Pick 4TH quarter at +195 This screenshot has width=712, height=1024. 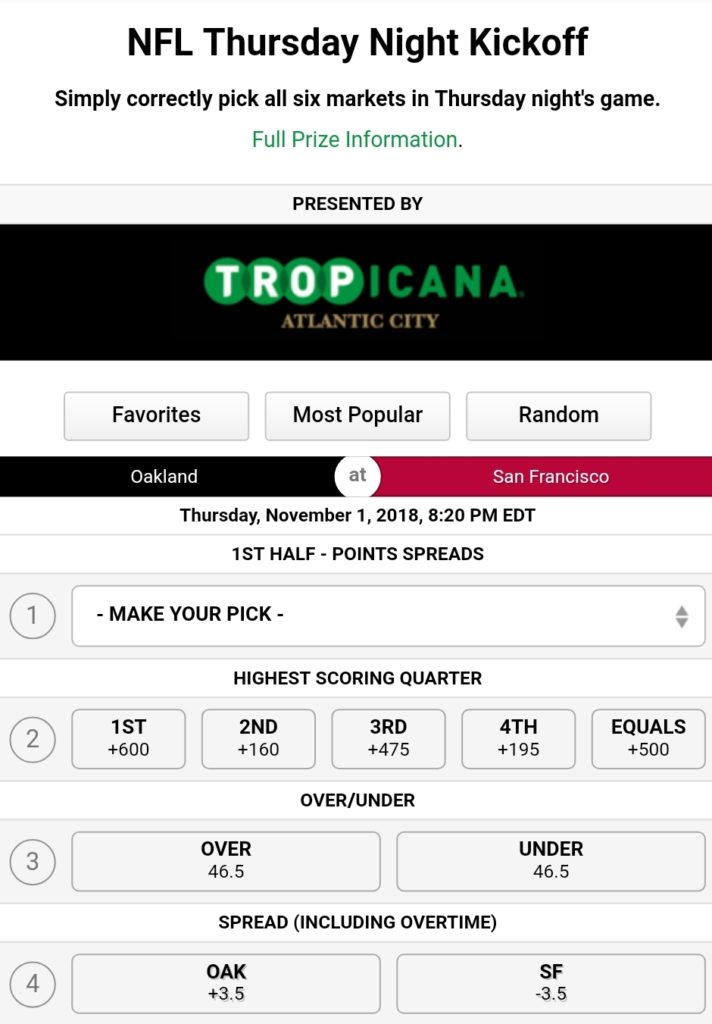coord(518,738)
